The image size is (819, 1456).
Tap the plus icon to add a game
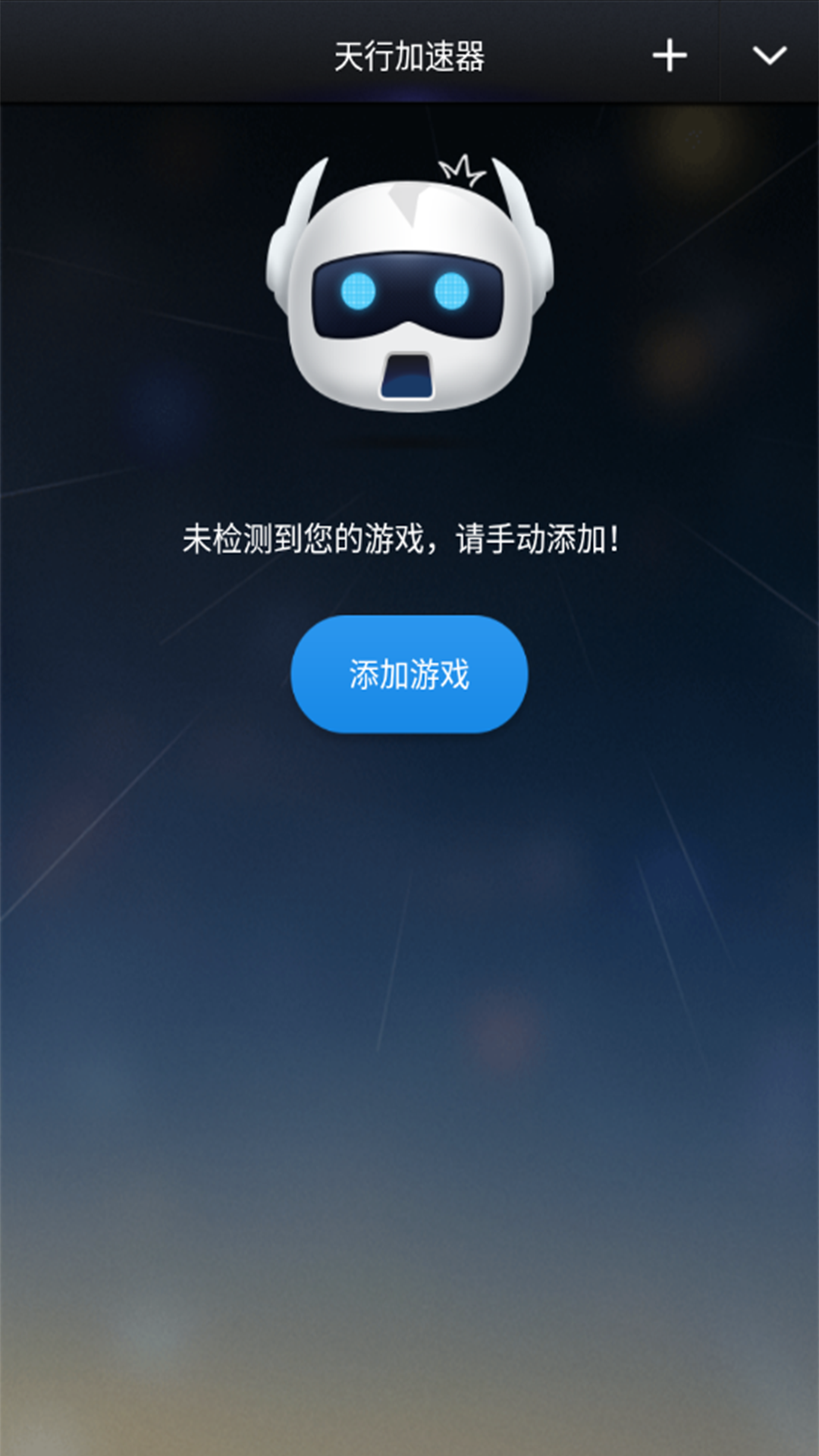(x=670, y=55)
